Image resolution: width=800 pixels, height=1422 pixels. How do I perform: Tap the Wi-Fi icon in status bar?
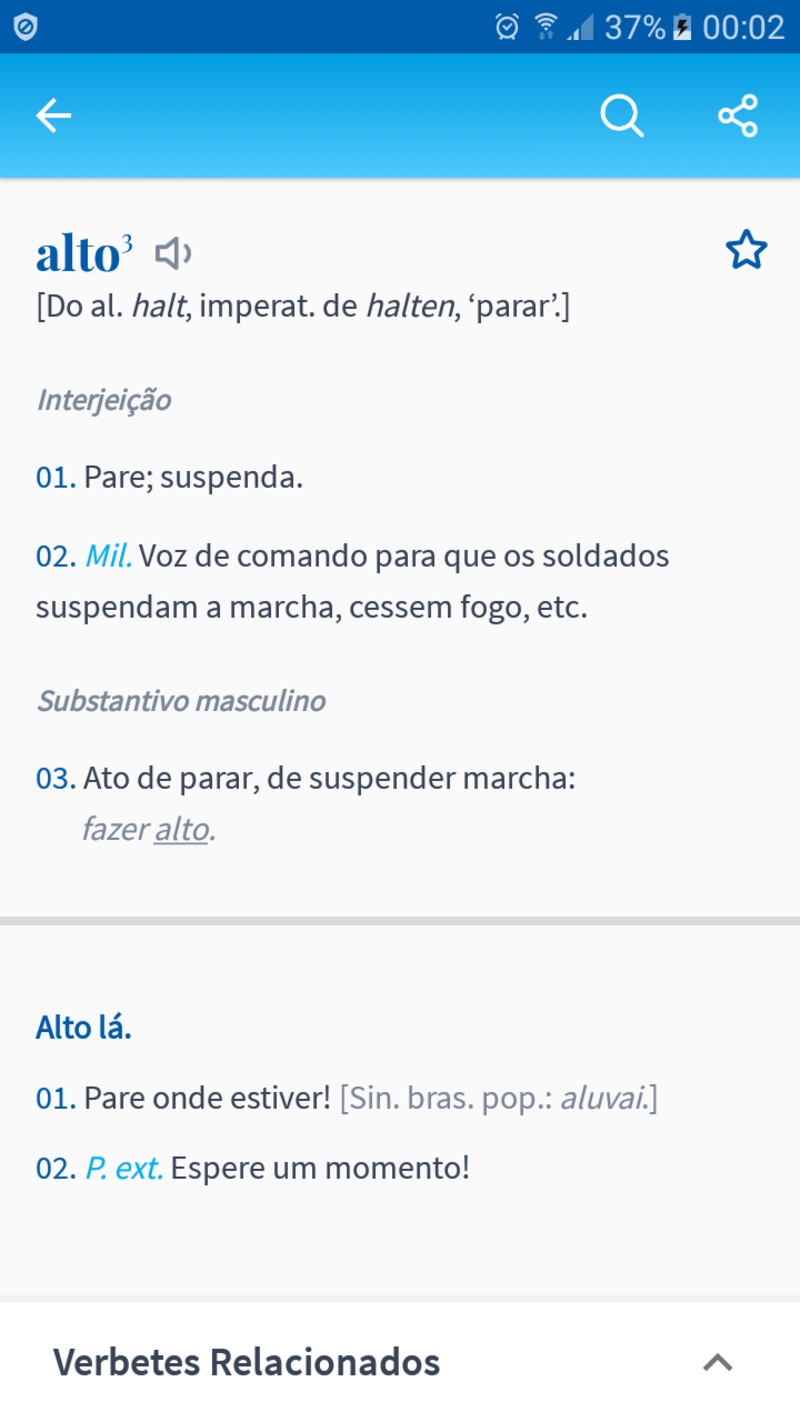(x=546, y=26)
